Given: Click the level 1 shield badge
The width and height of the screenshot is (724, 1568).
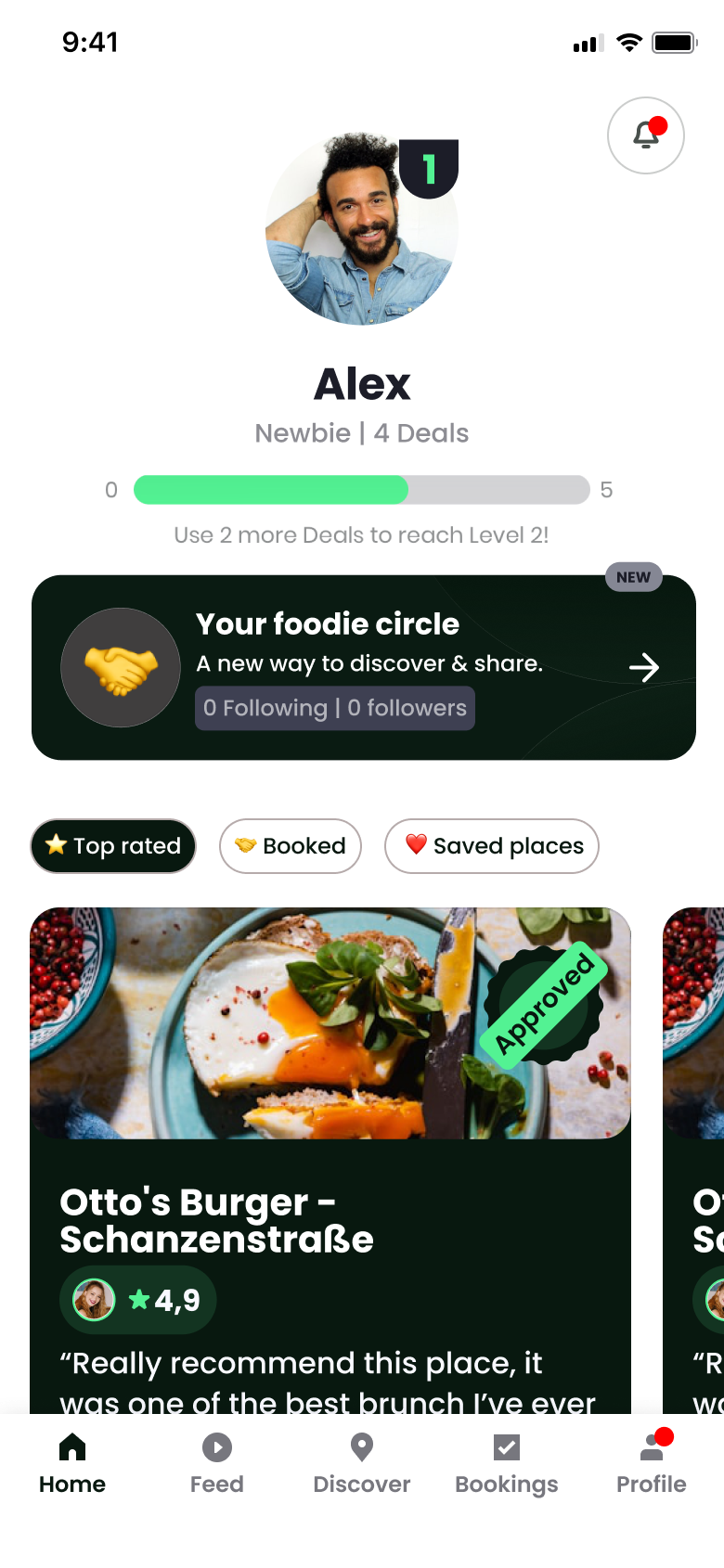Looking at the screenshot, I should [430, 170].
